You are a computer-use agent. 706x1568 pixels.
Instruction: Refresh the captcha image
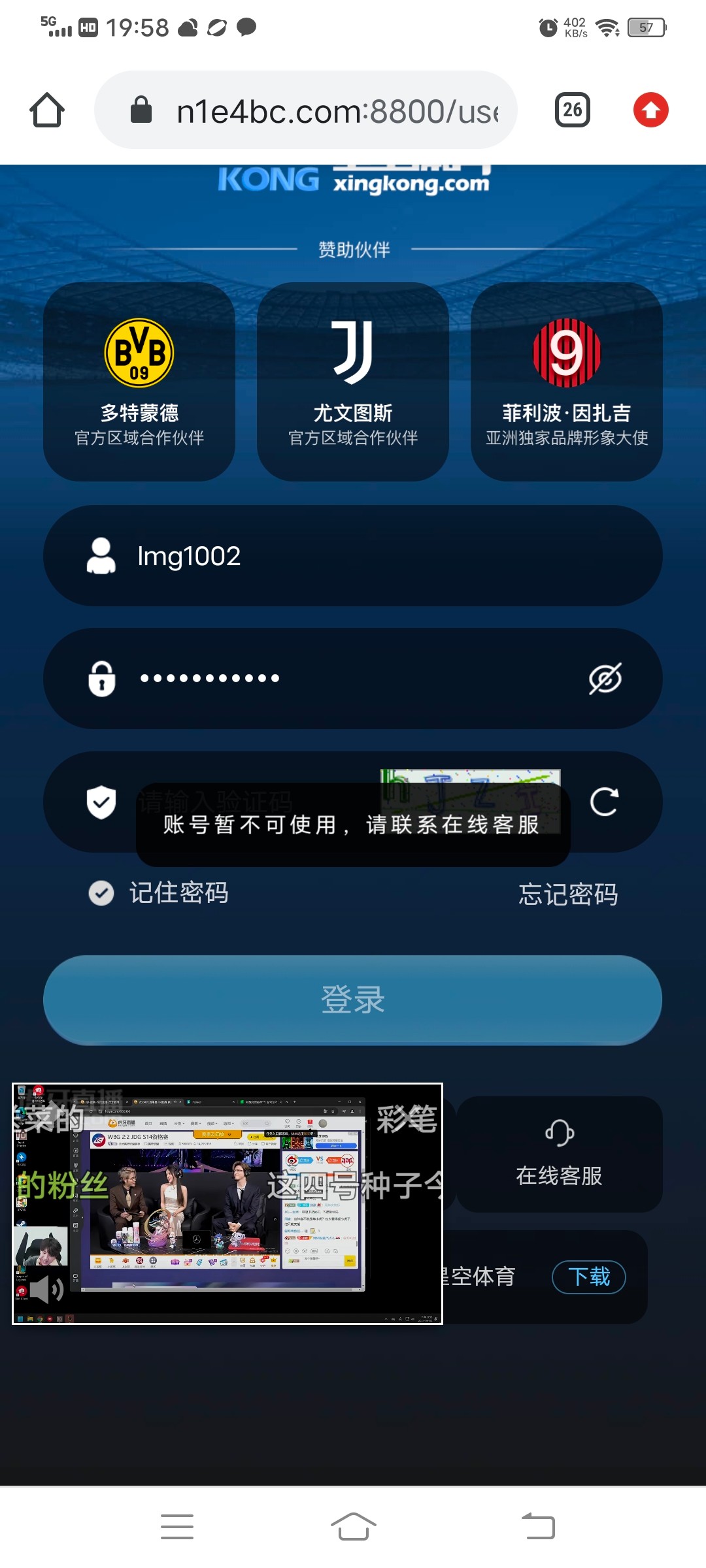tap(603, 802)
